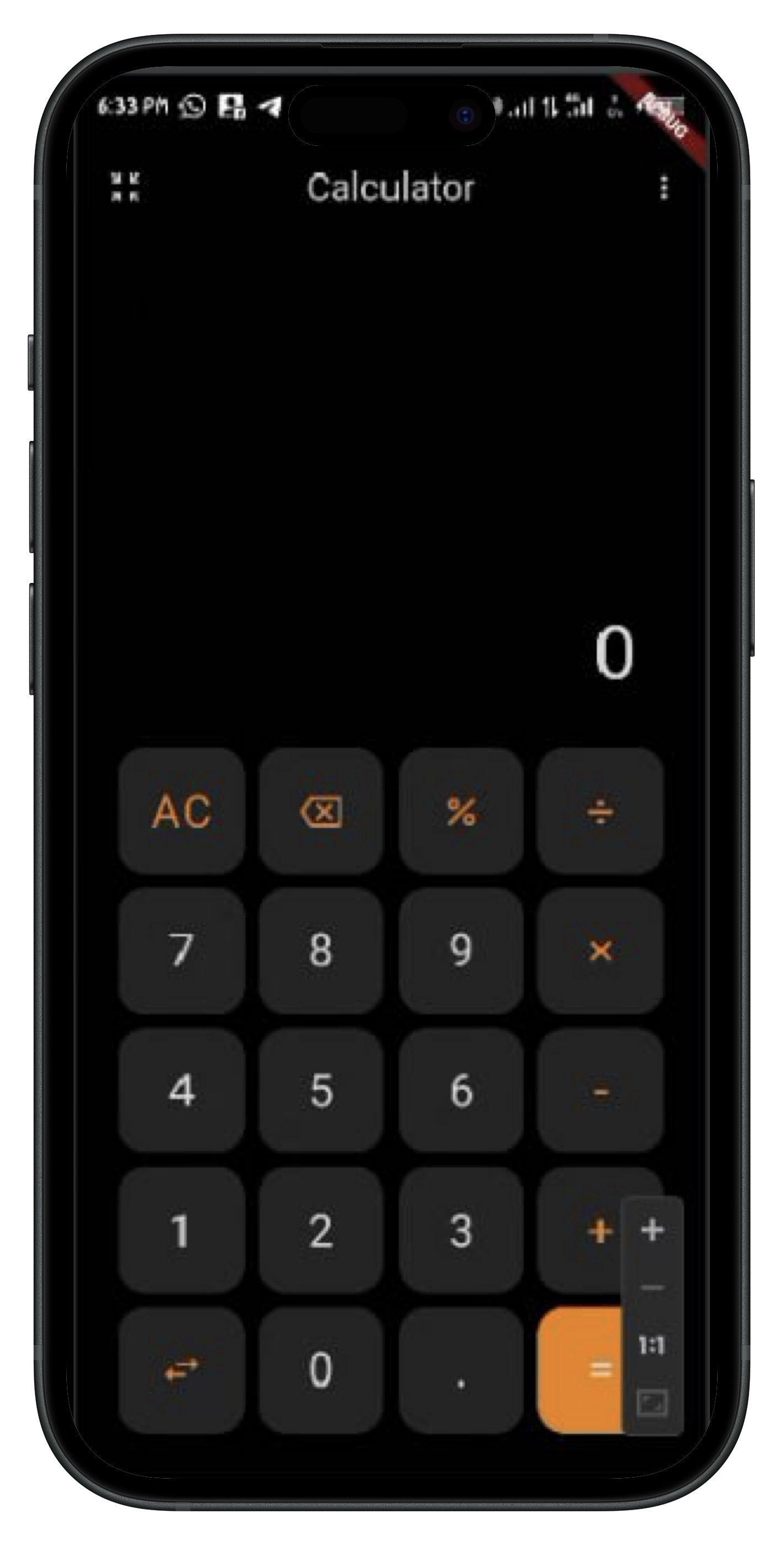The image size is (784, 1545).
Task: Enter the digit 5
Action: [x=321, y=1090]
